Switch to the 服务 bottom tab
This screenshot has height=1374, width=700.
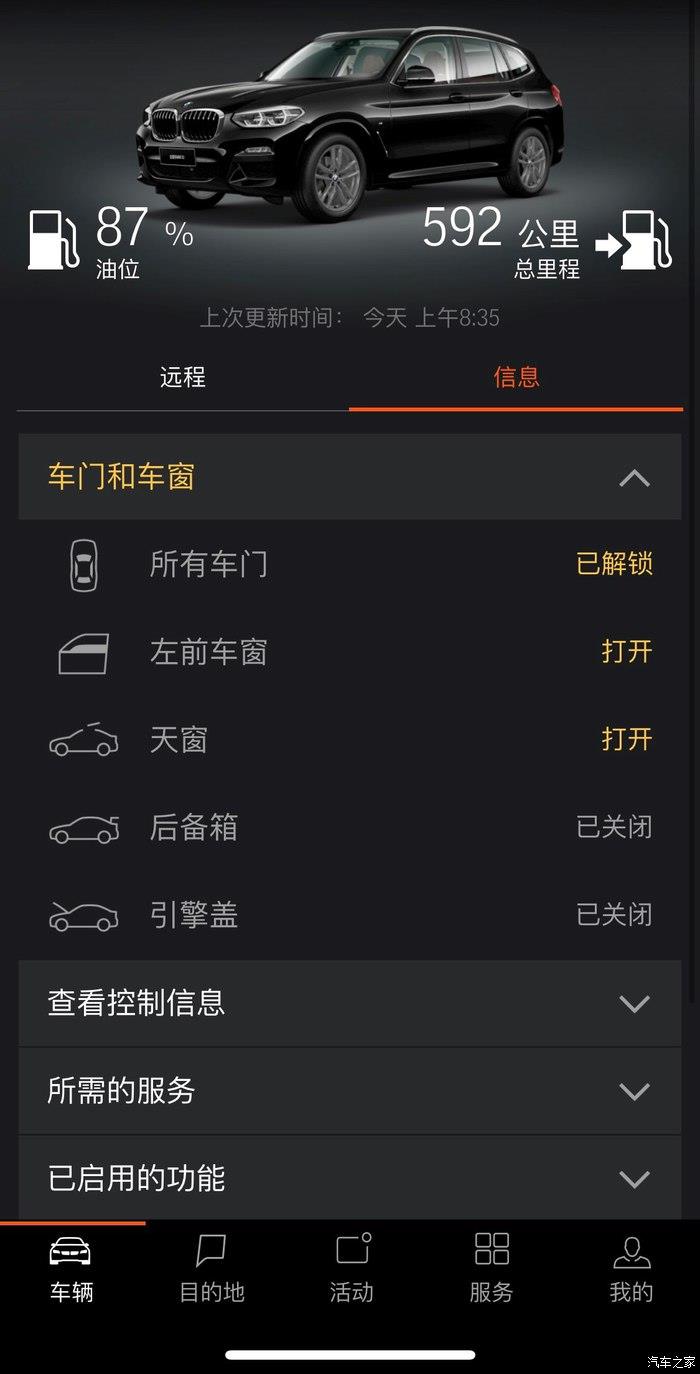[x=491, y=1268]
